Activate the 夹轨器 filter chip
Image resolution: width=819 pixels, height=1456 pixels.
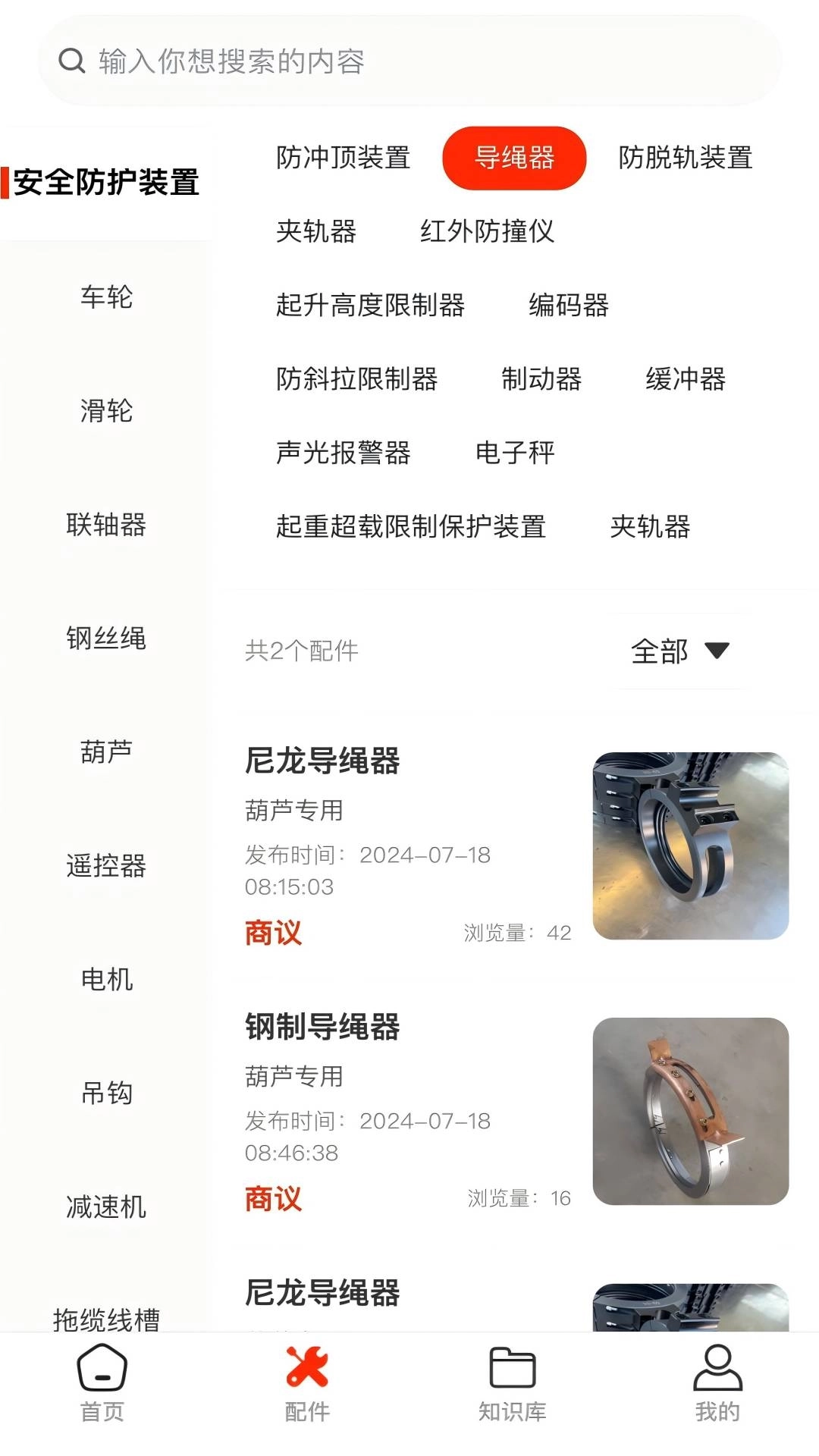click(x=318, y=234)
